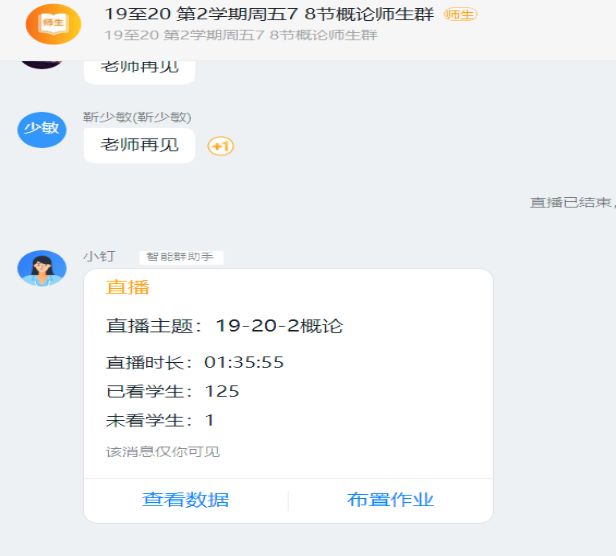Tap the +1 reaction beside 老师再见
The image size is (616, 556).
[220, 146]
